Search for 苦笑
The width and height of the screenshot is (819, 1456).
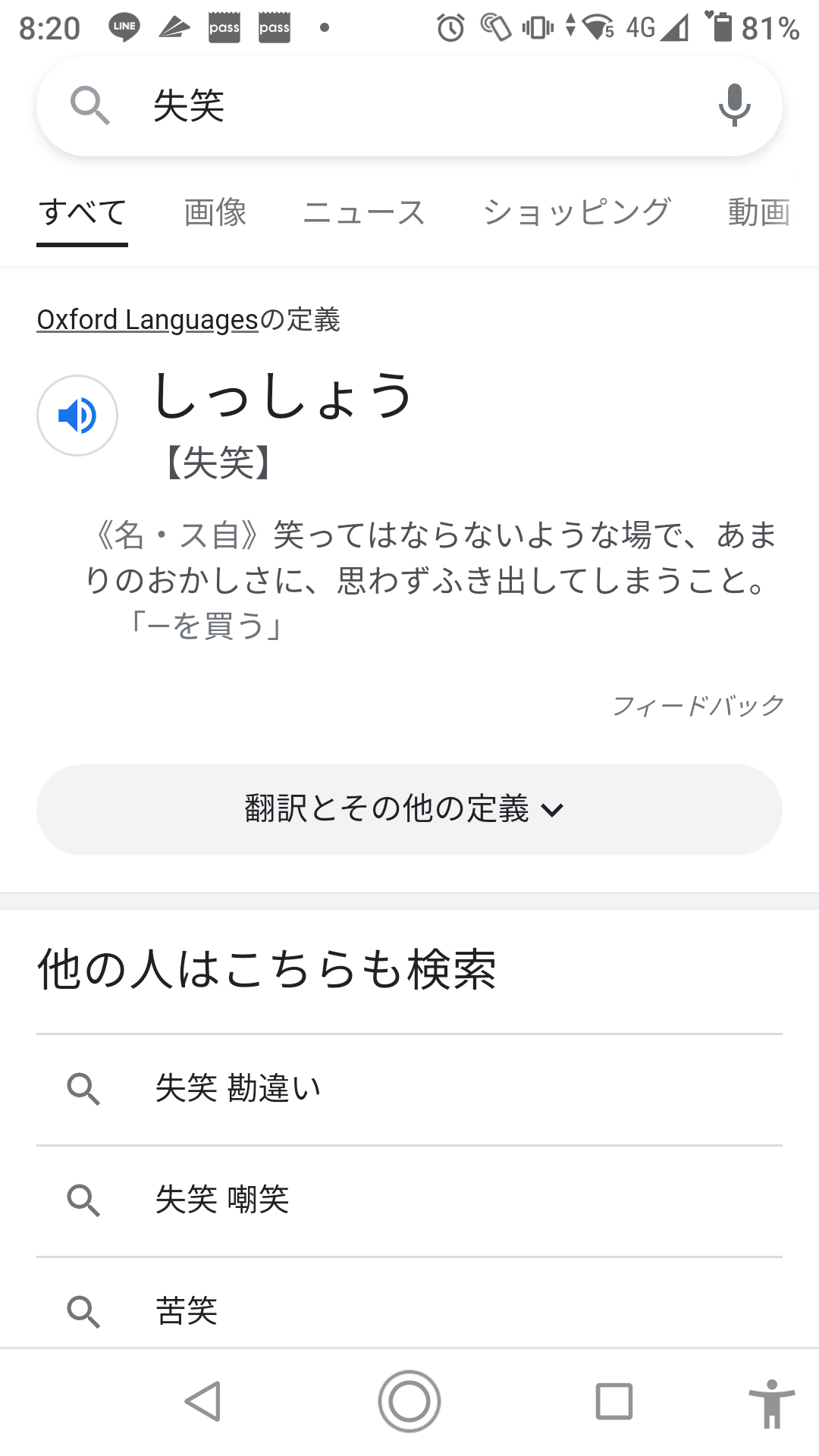click(x=409, y=1306)
